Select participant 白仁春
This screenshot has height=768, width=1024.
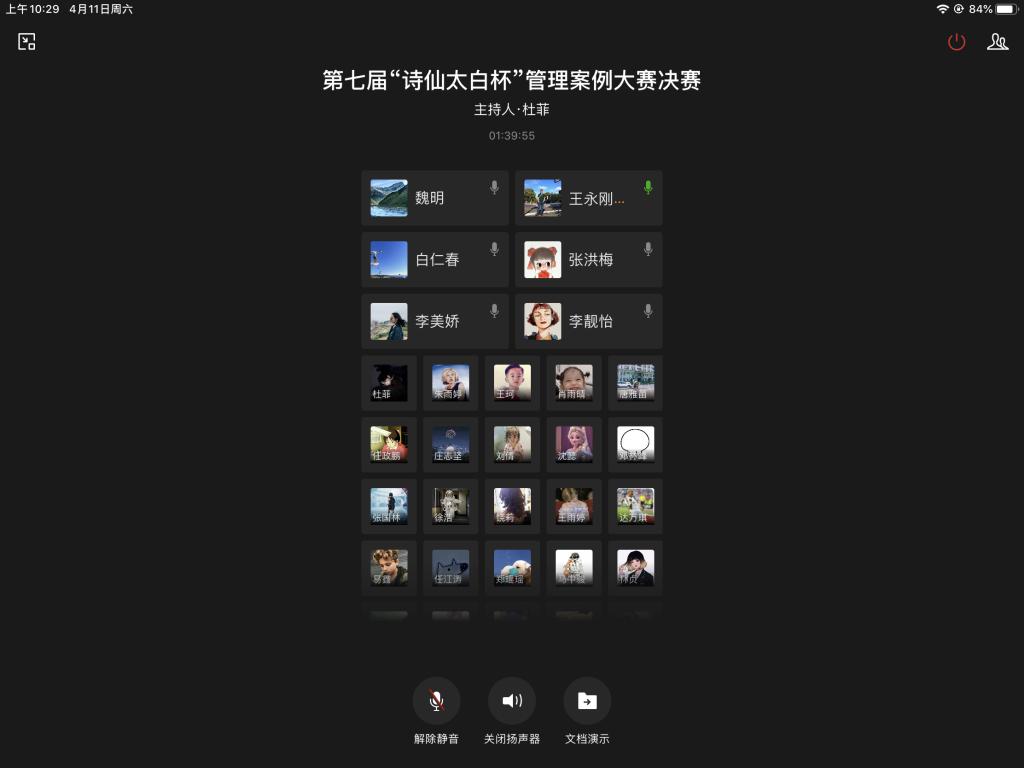tap(435, 260)
